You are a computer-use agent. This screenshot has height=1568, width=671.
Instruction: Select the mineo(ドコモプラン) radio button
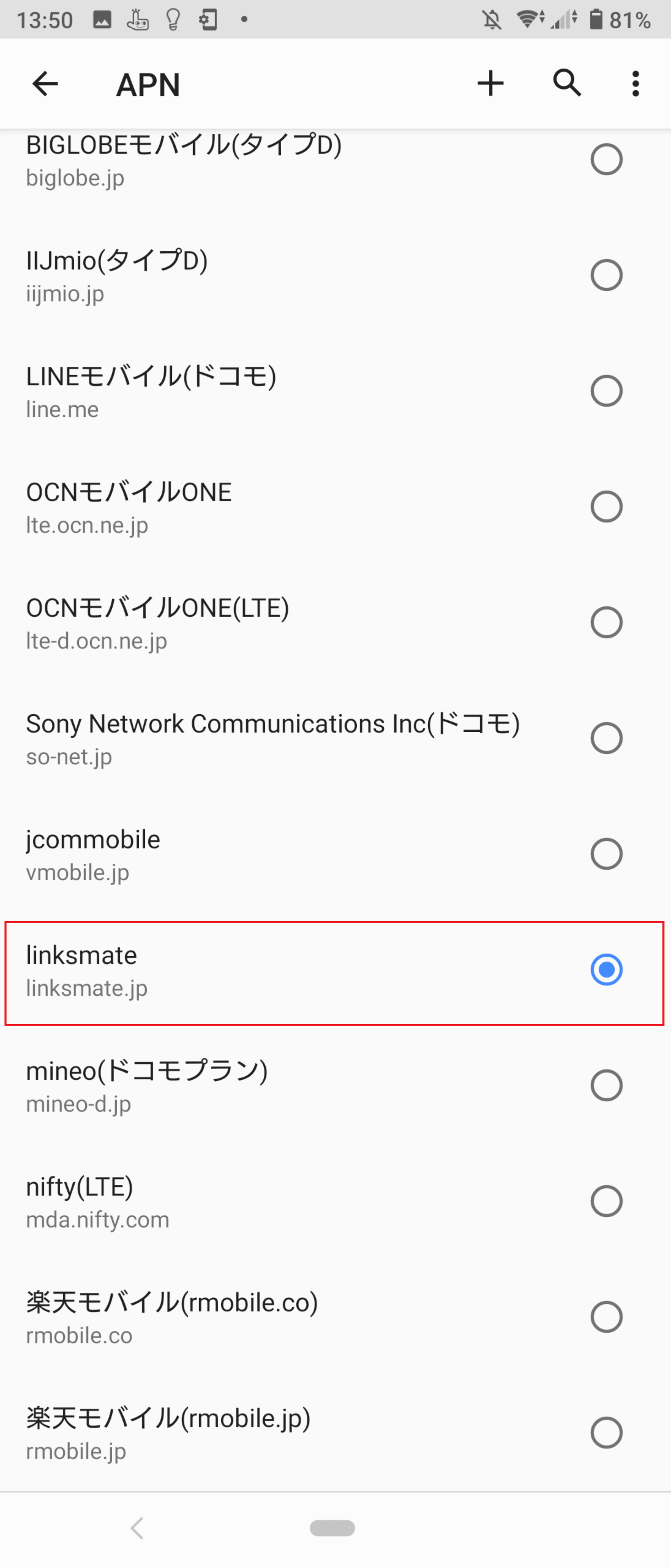[x=607, y=1086]
